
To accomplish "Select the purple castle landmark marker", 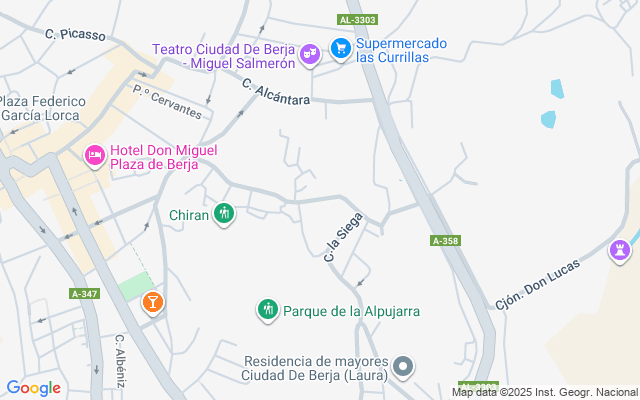I will (621, 249).
